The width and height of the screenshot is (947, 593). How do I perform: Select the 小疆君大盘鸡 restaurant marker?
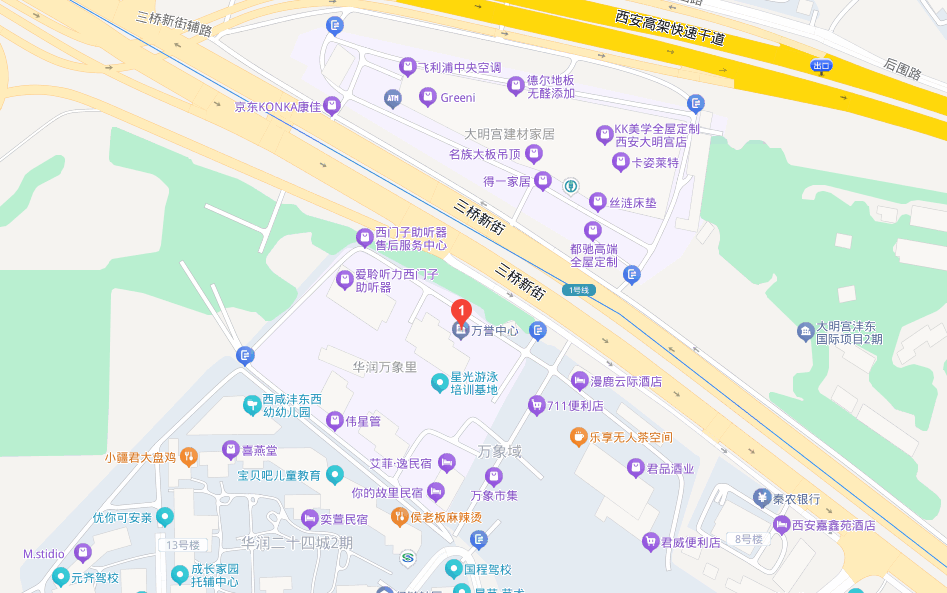click(189, 457)
